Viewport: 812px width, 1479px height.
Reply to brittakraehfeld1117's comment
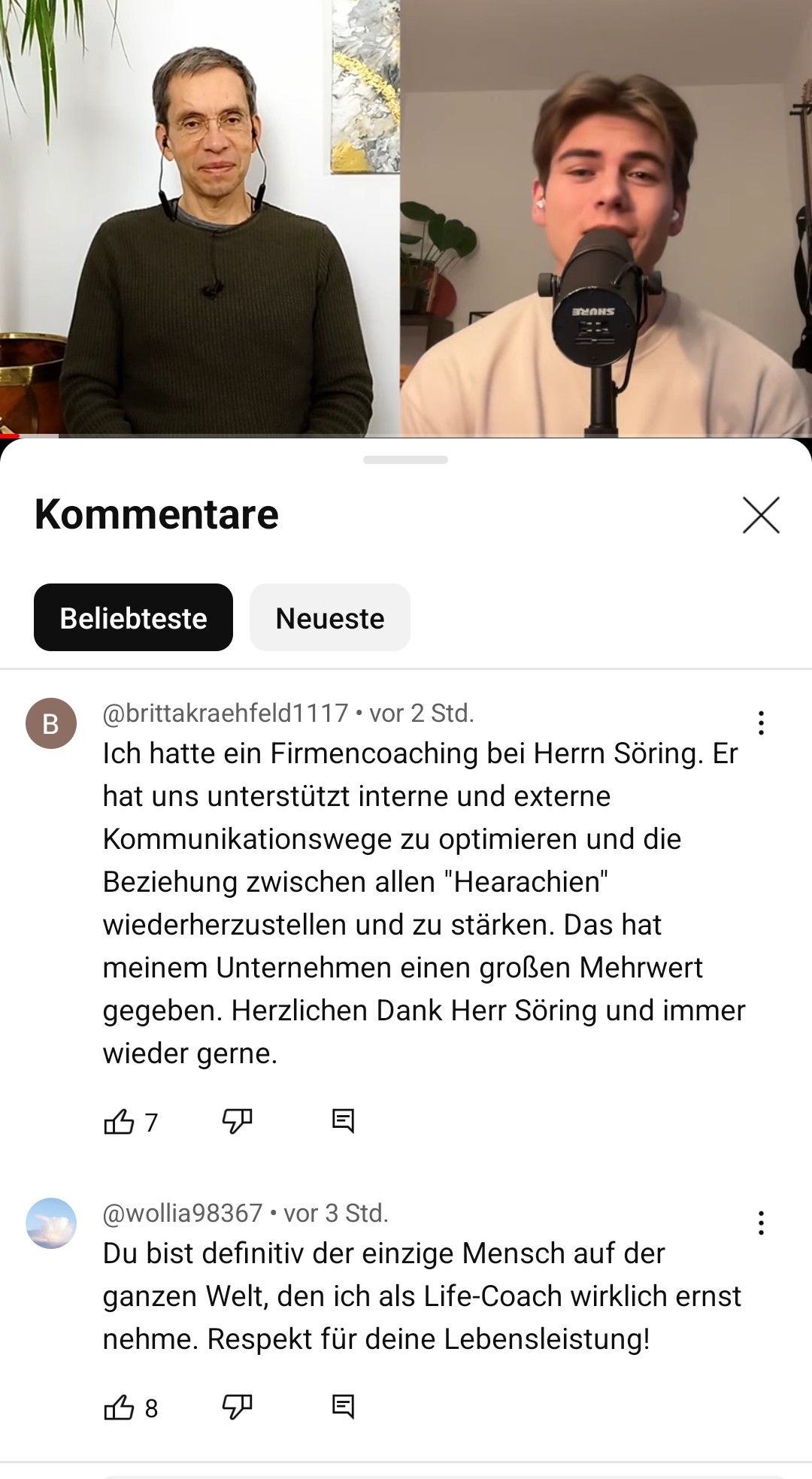point(343,1121)
